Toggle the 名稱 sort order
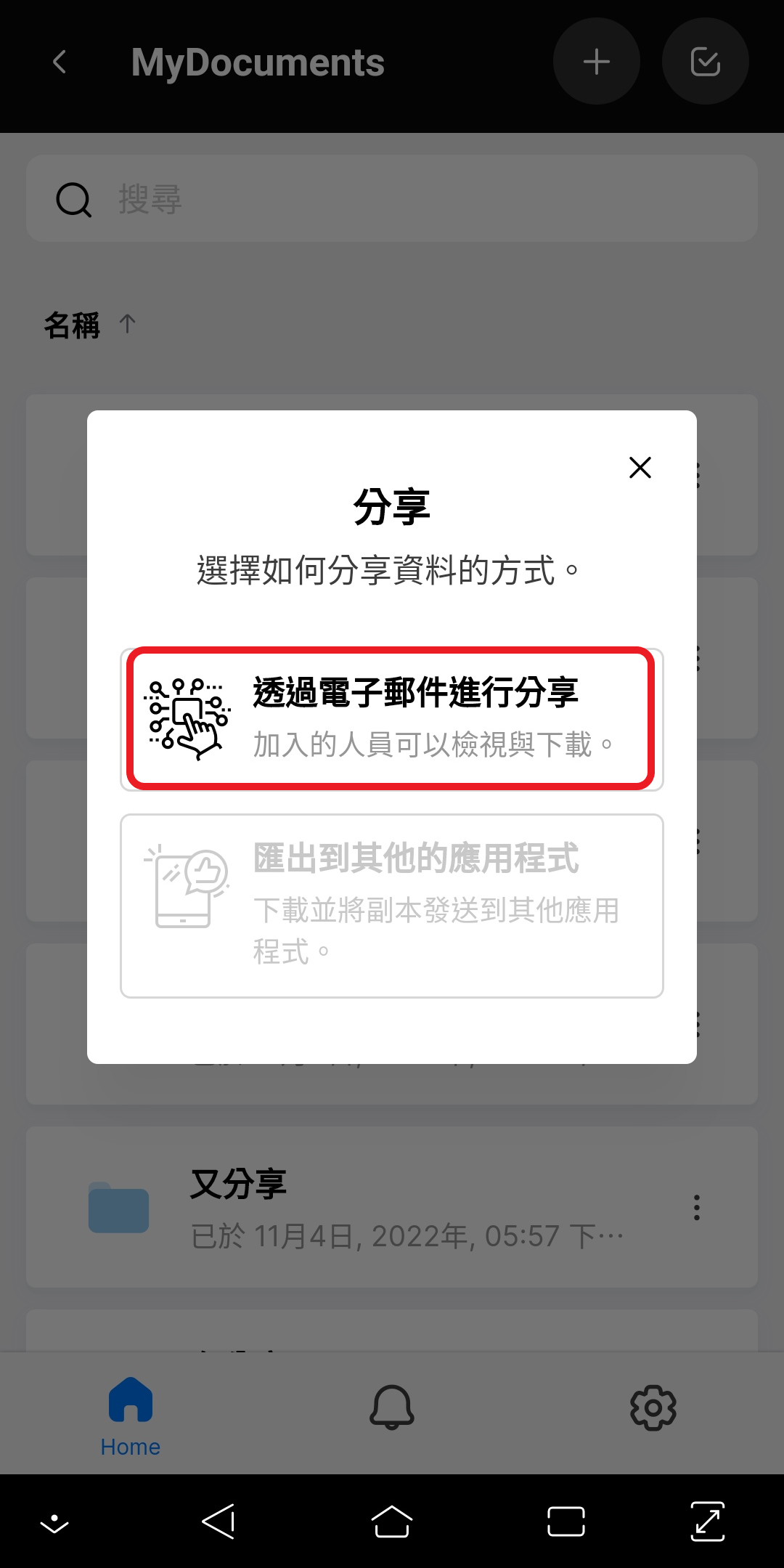Image resolution: width=784 pixels, height=1568 pixels. click(89, 325)
